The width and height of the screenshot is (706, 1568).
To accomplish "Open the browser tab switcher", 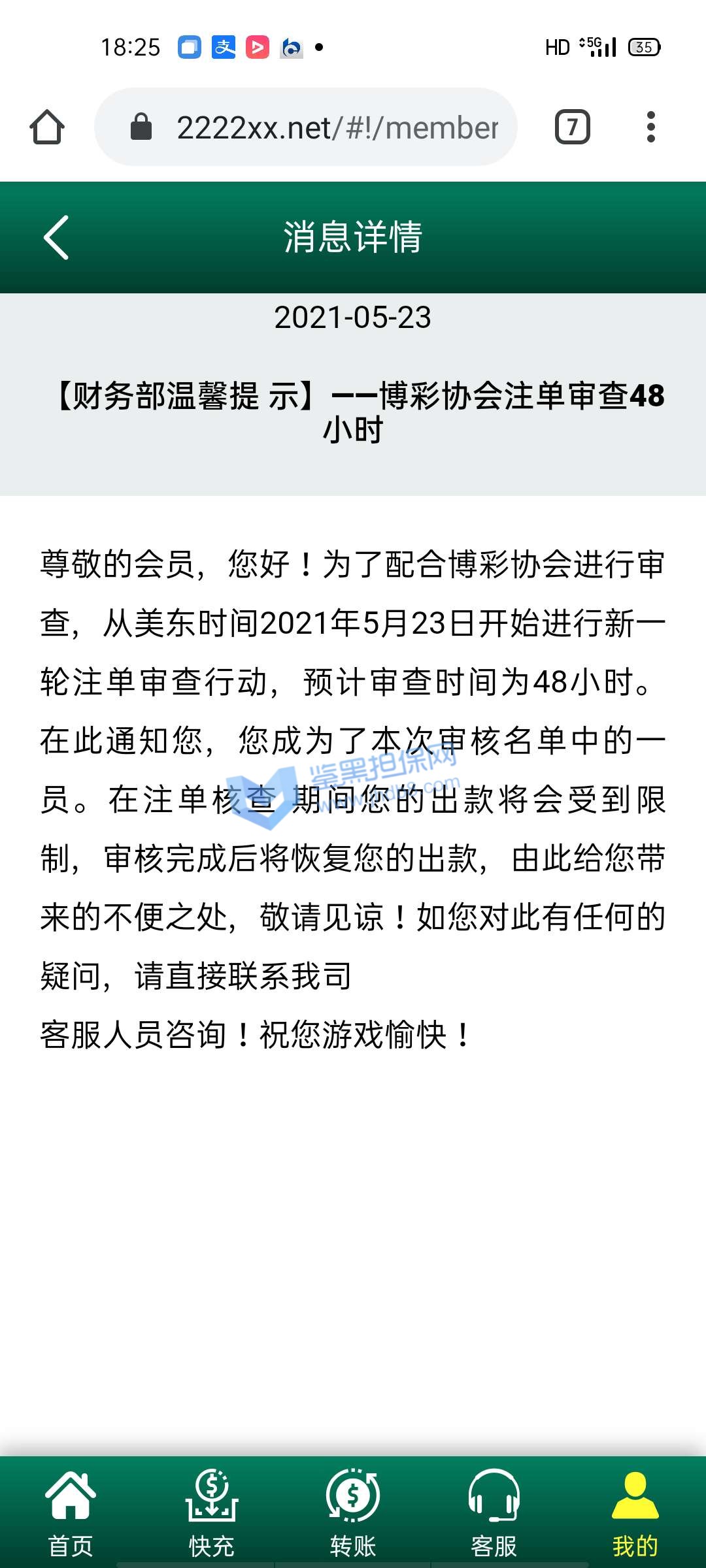I will pyautogui.click(x=572, y=127).
